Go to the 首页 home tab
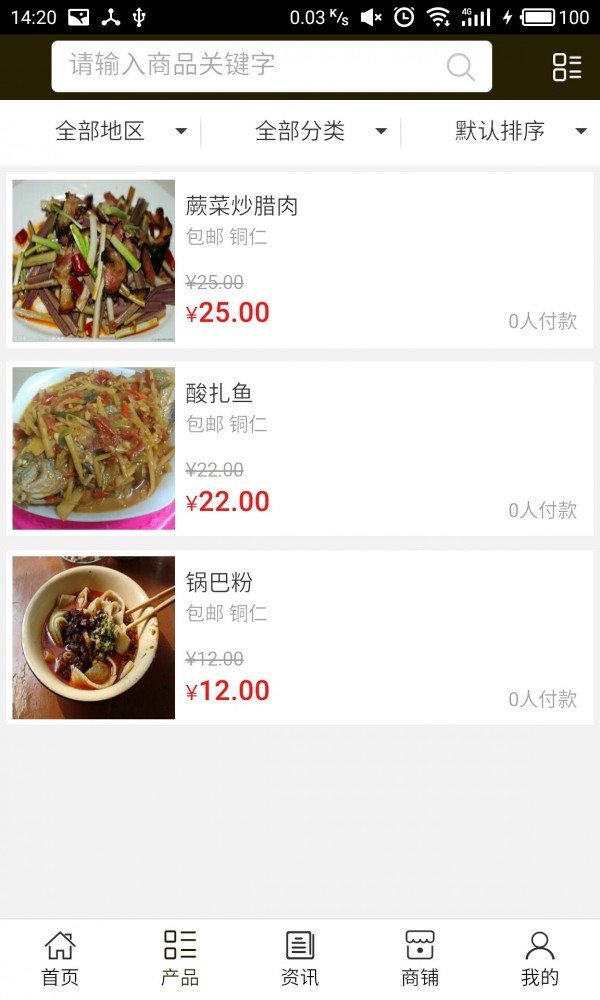The width and height of the screenshot is (600, 1000). (60, 958)
